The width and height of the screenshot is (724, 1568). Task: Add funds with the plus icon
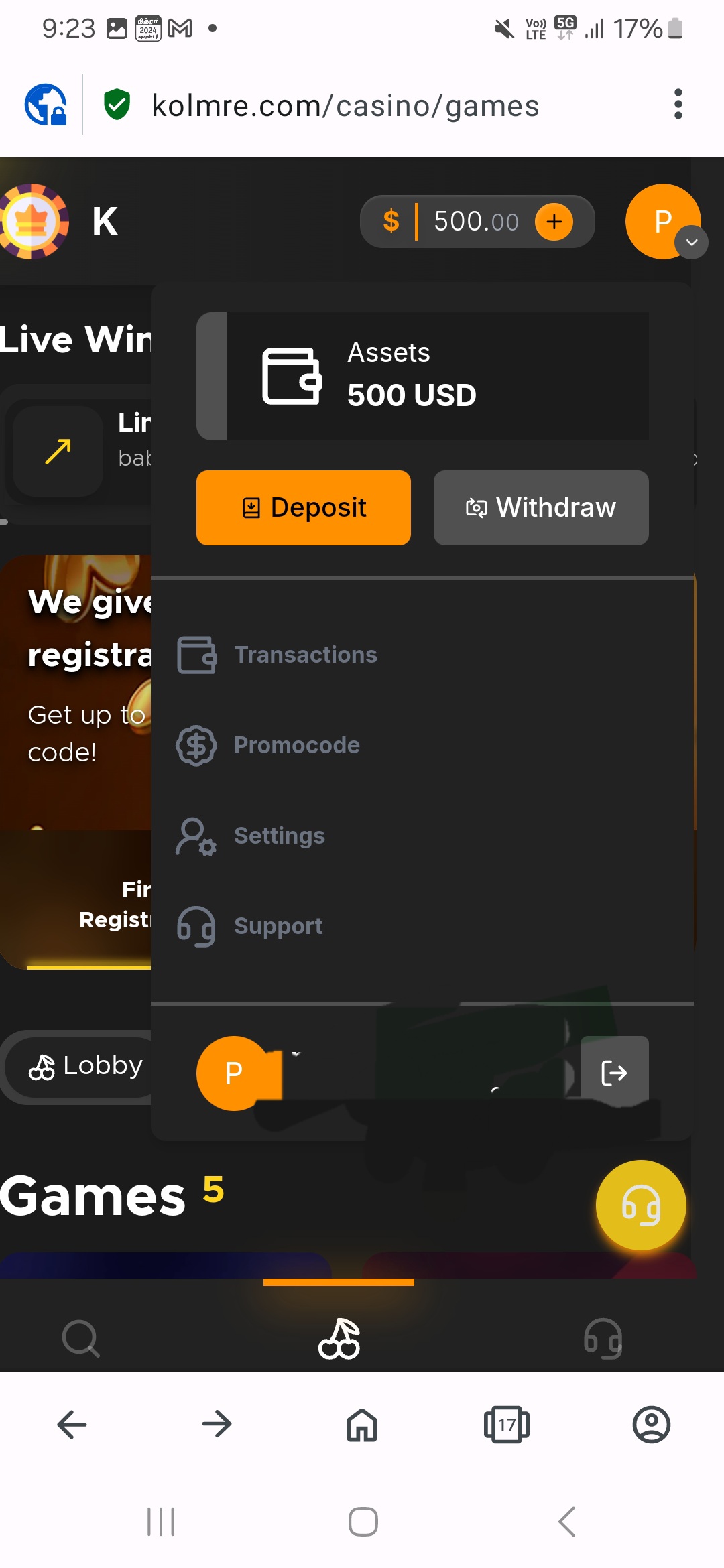point(554,222)
